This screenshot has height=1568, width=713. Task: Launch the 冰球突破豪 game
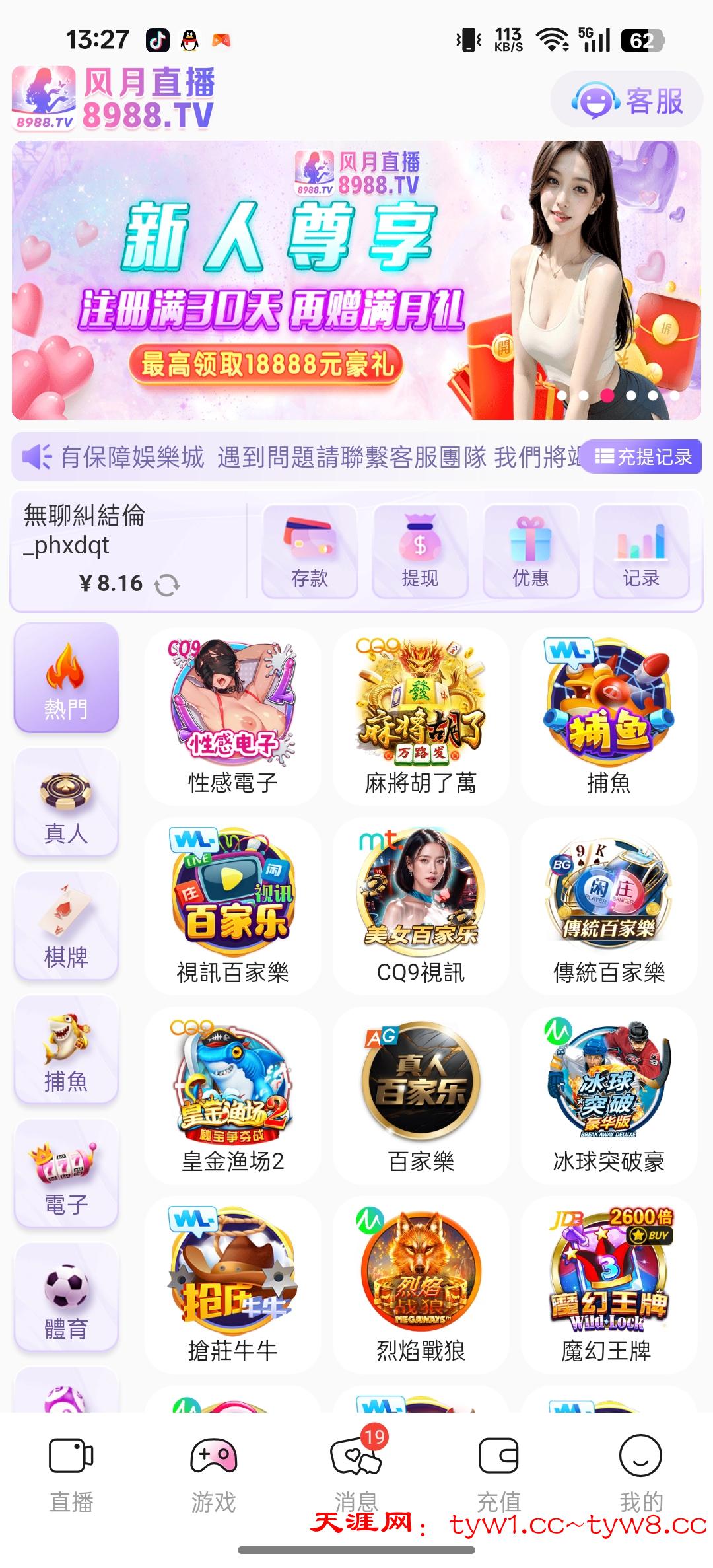[609, 1095]
